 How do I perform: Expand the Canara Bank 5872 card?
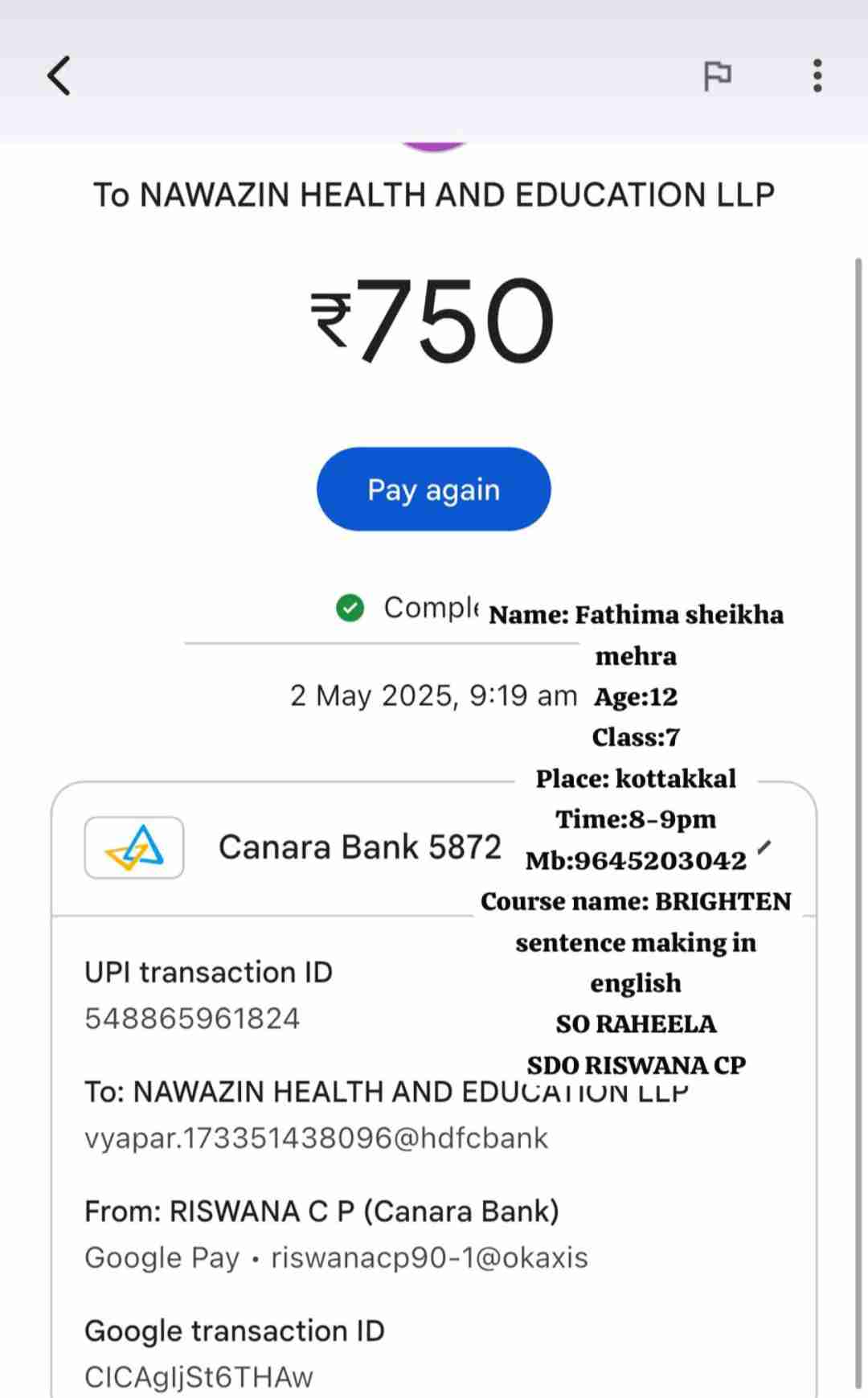point(764,847)
